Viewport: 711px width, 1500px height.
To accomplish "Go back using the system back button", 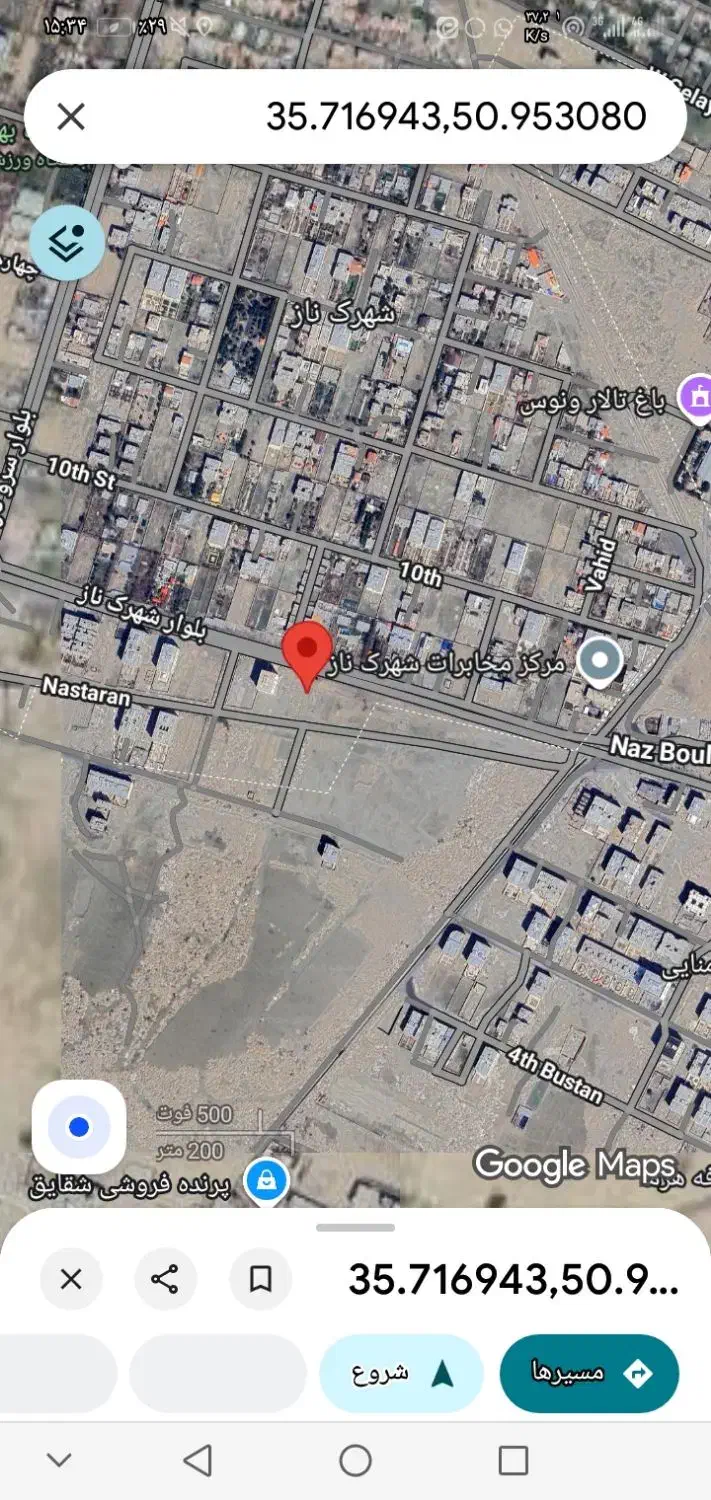I will click(x=198, y=1460).
